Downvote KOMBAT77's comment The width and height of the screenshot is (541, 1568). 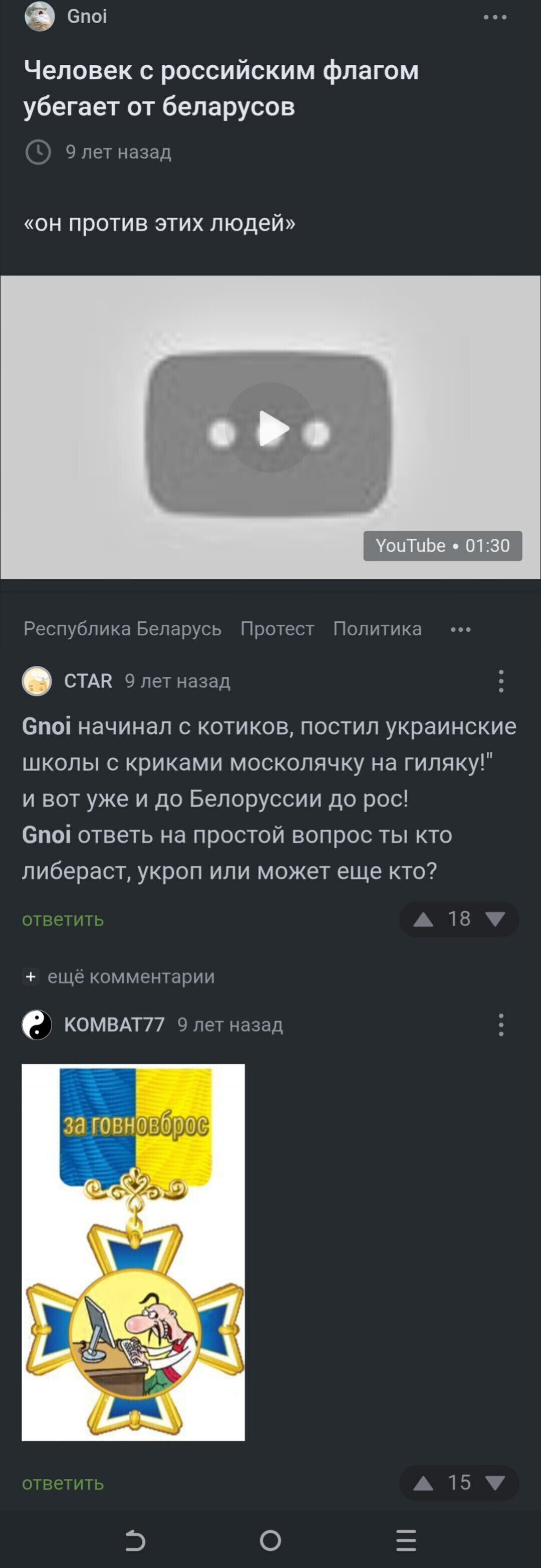click(495, 1484)
